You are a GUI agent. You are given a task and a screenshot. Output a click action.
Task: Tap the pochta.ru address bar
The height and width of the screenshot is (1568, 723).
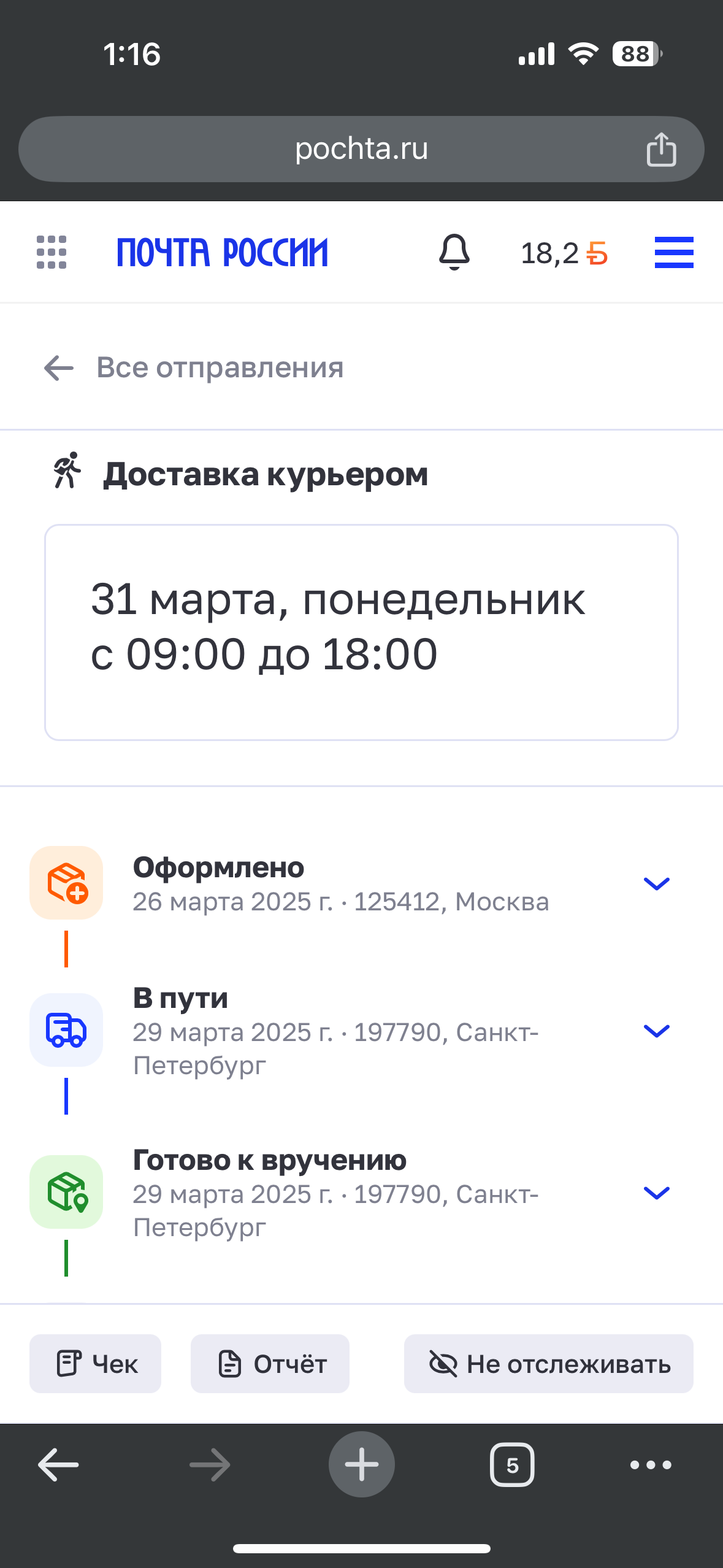tap(361, 149)
